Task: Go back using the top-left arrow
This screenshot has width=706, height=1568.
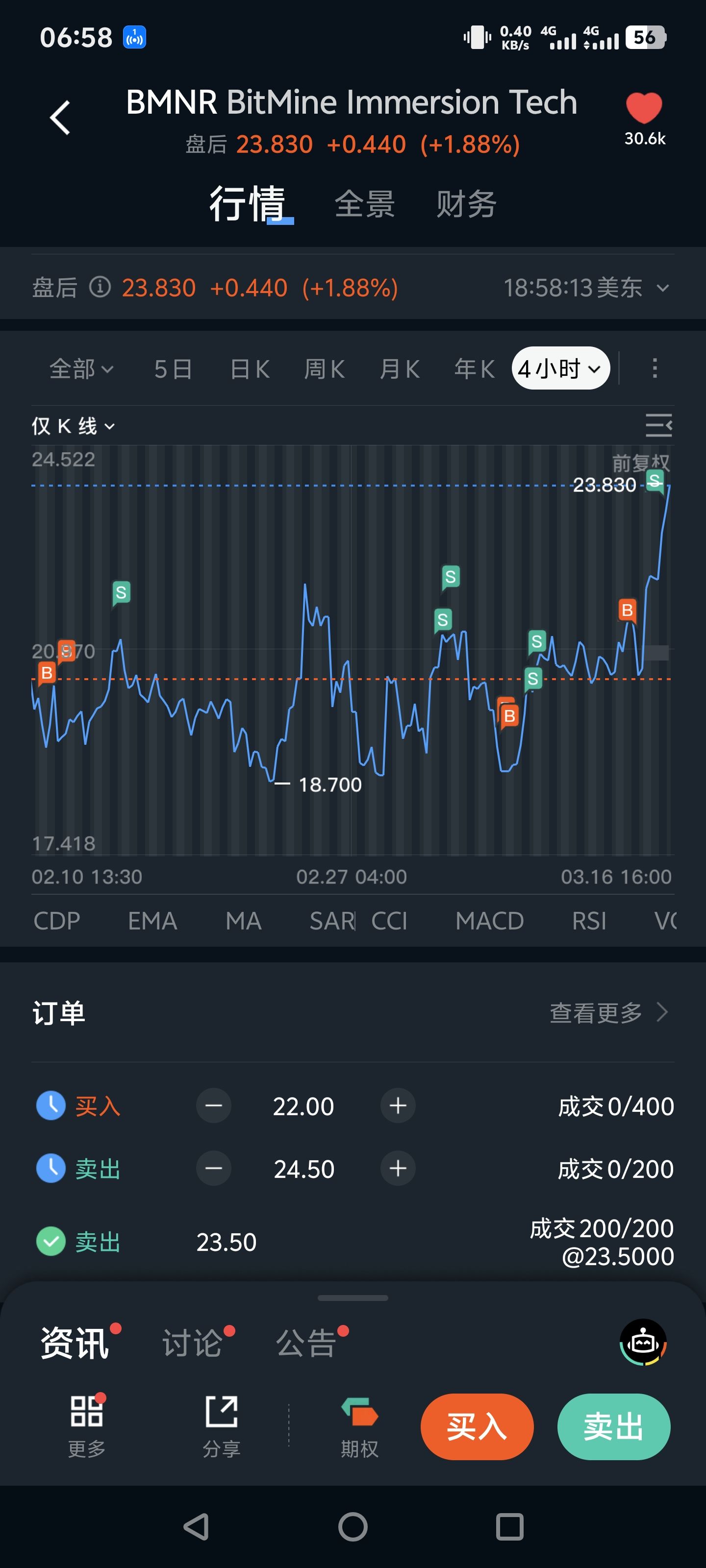Action: 60,117
